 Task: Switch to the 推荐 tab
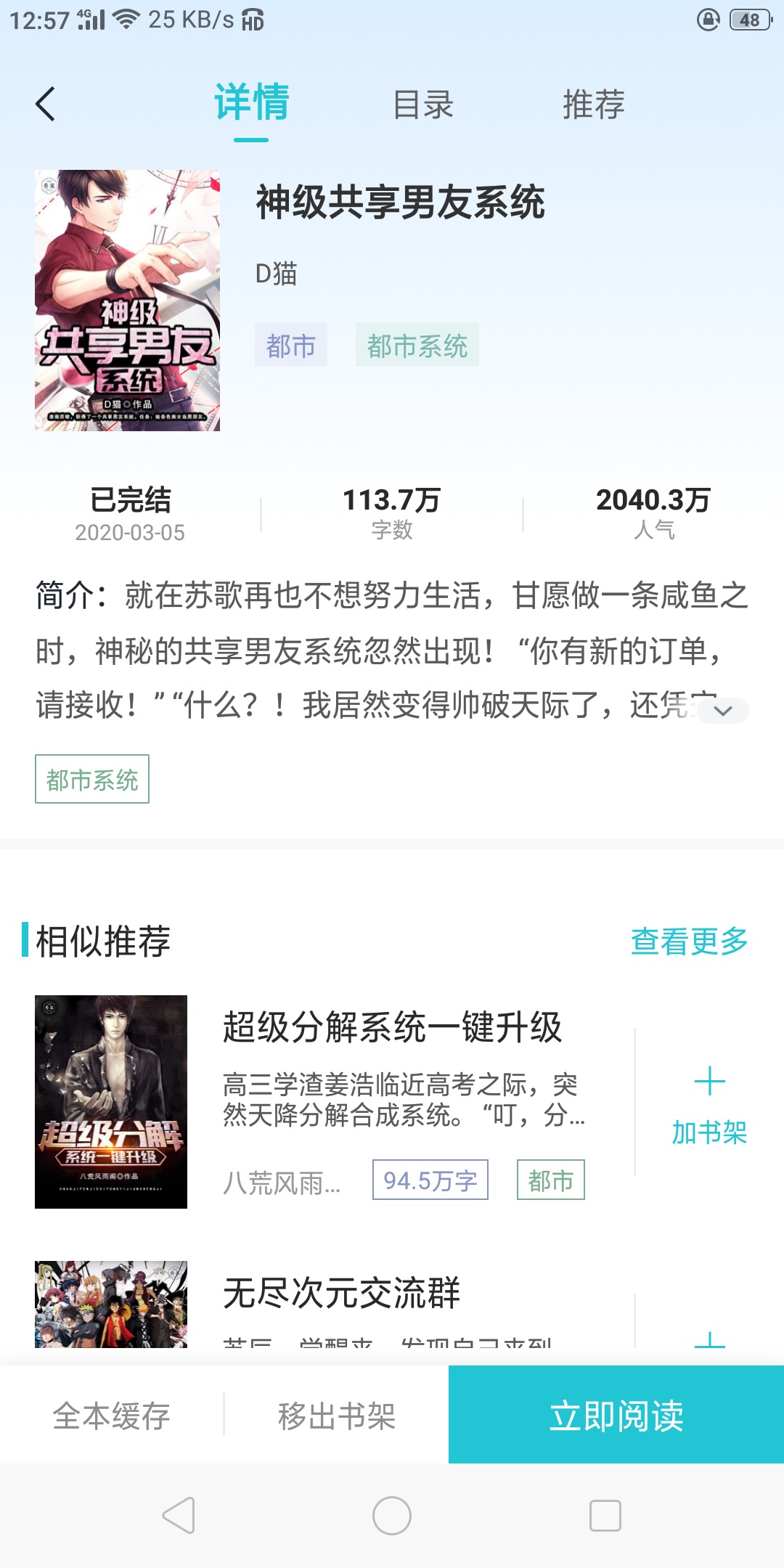[x=593, y=105]
